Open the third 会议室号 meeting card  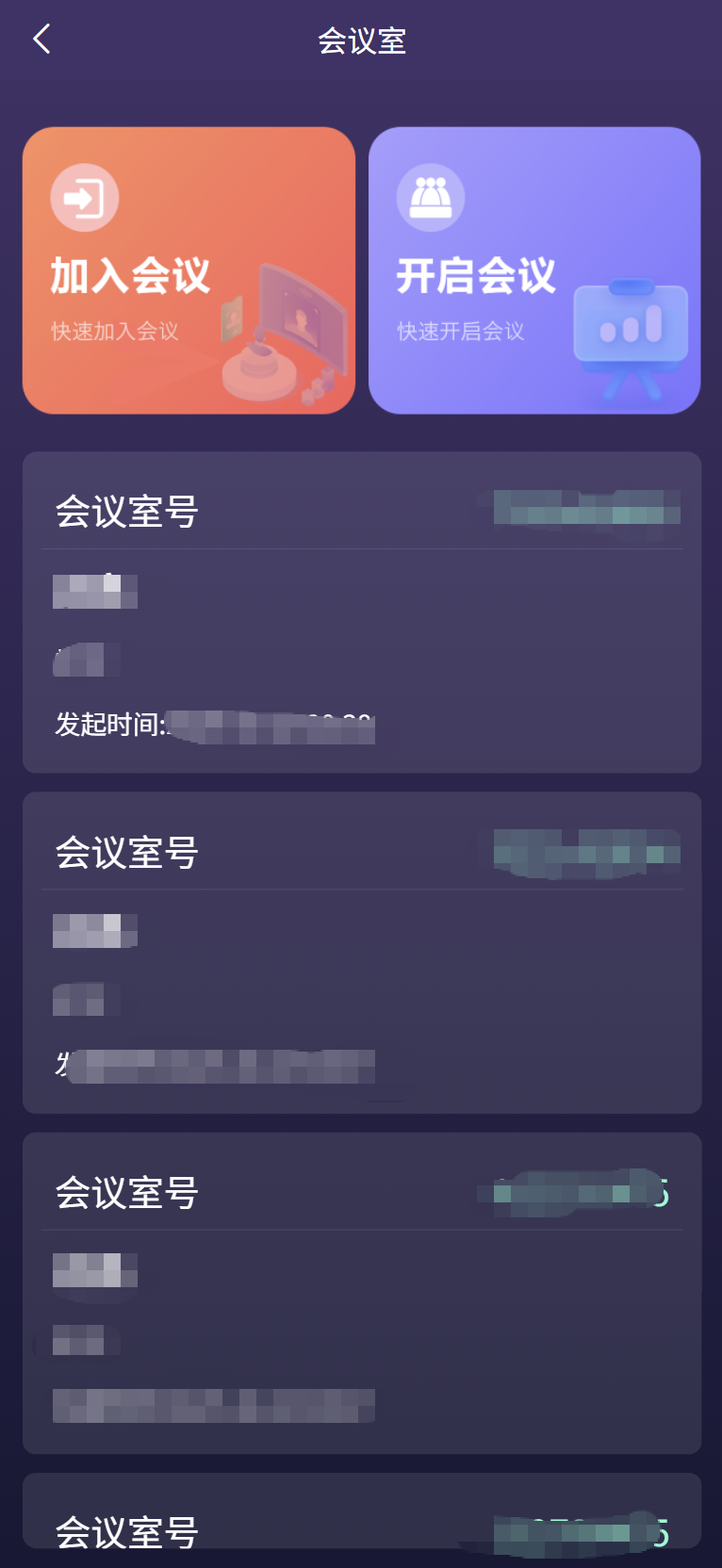361,1291
